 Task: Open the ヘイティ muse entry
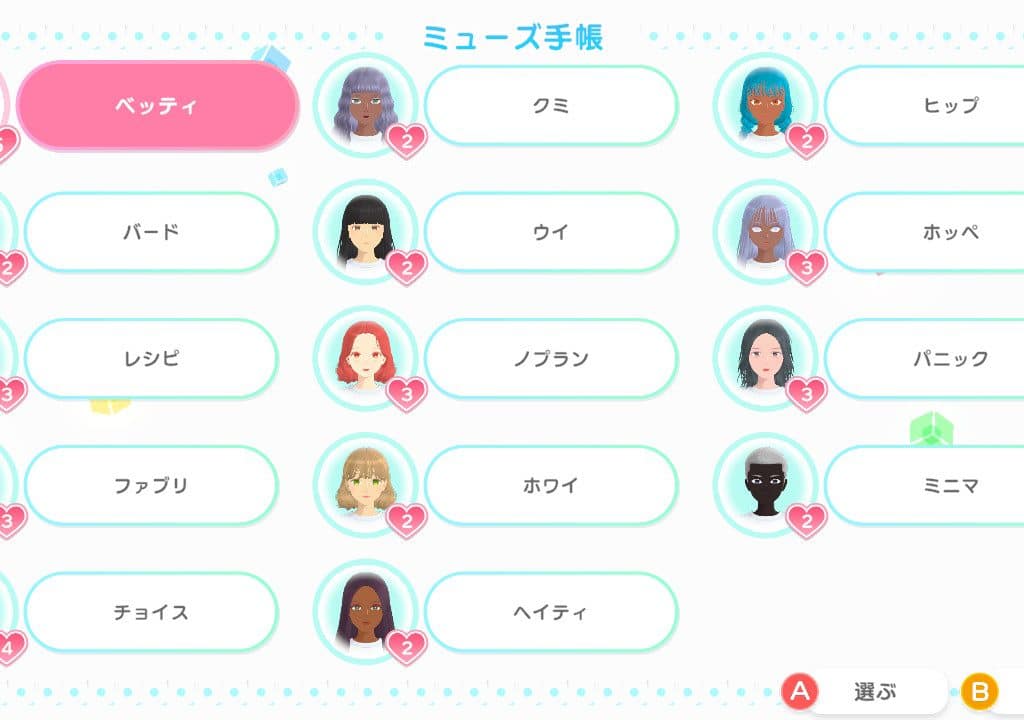[x=551, y=611]
